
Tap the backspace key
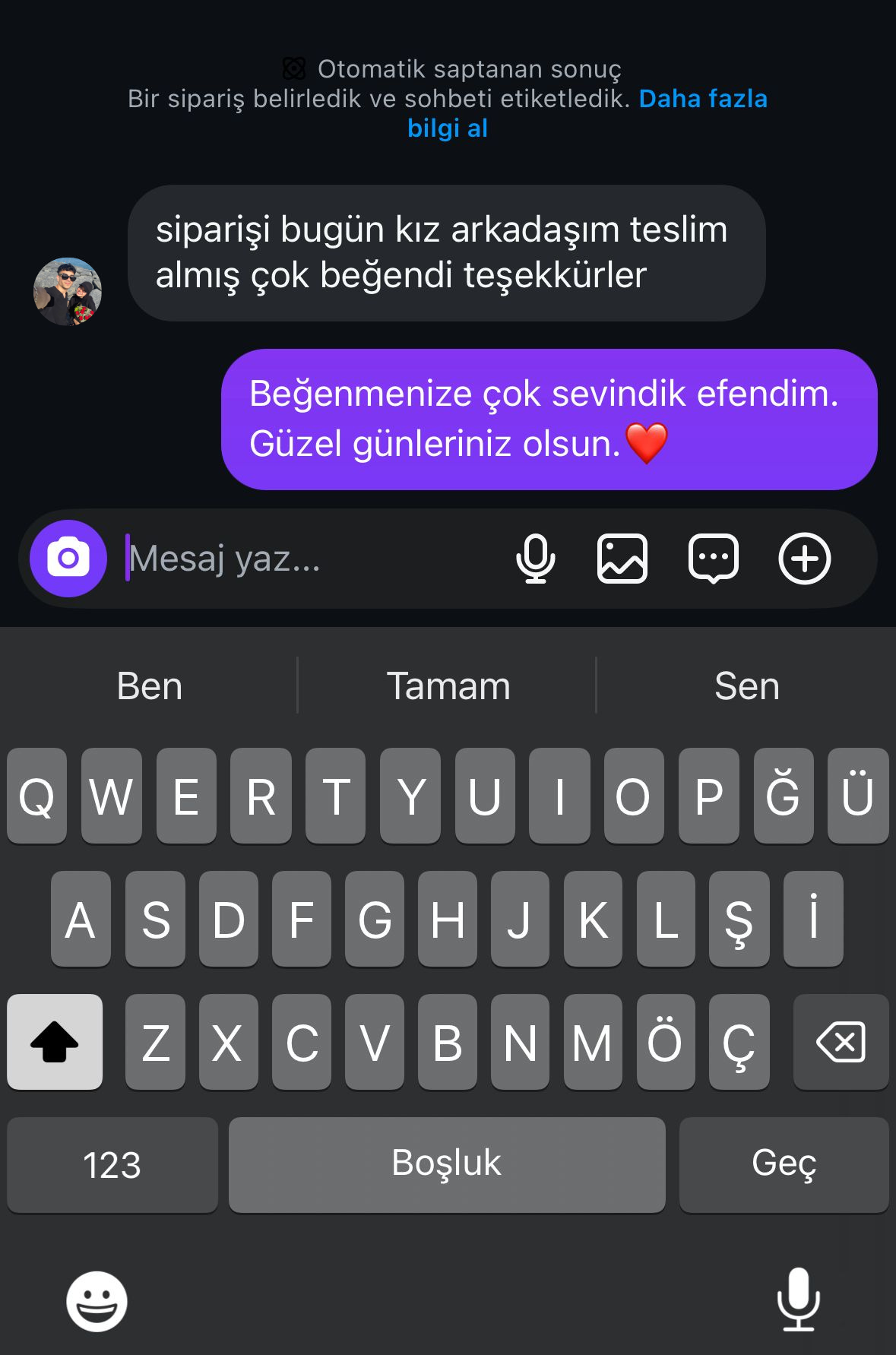pyautogui.click(x=841, y=1042)
